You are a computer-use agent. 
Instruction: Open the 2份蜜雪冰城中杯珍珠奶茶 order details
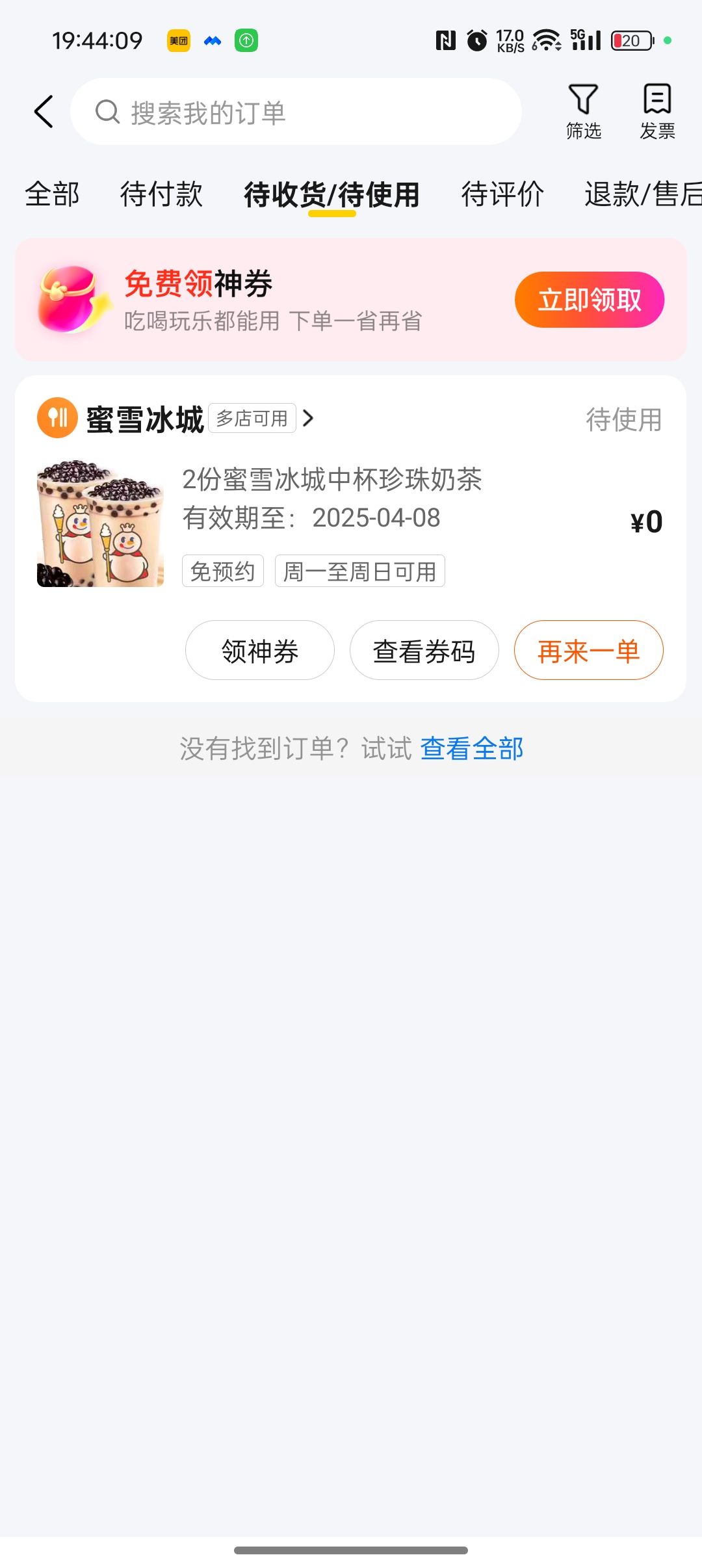(331, 480)
